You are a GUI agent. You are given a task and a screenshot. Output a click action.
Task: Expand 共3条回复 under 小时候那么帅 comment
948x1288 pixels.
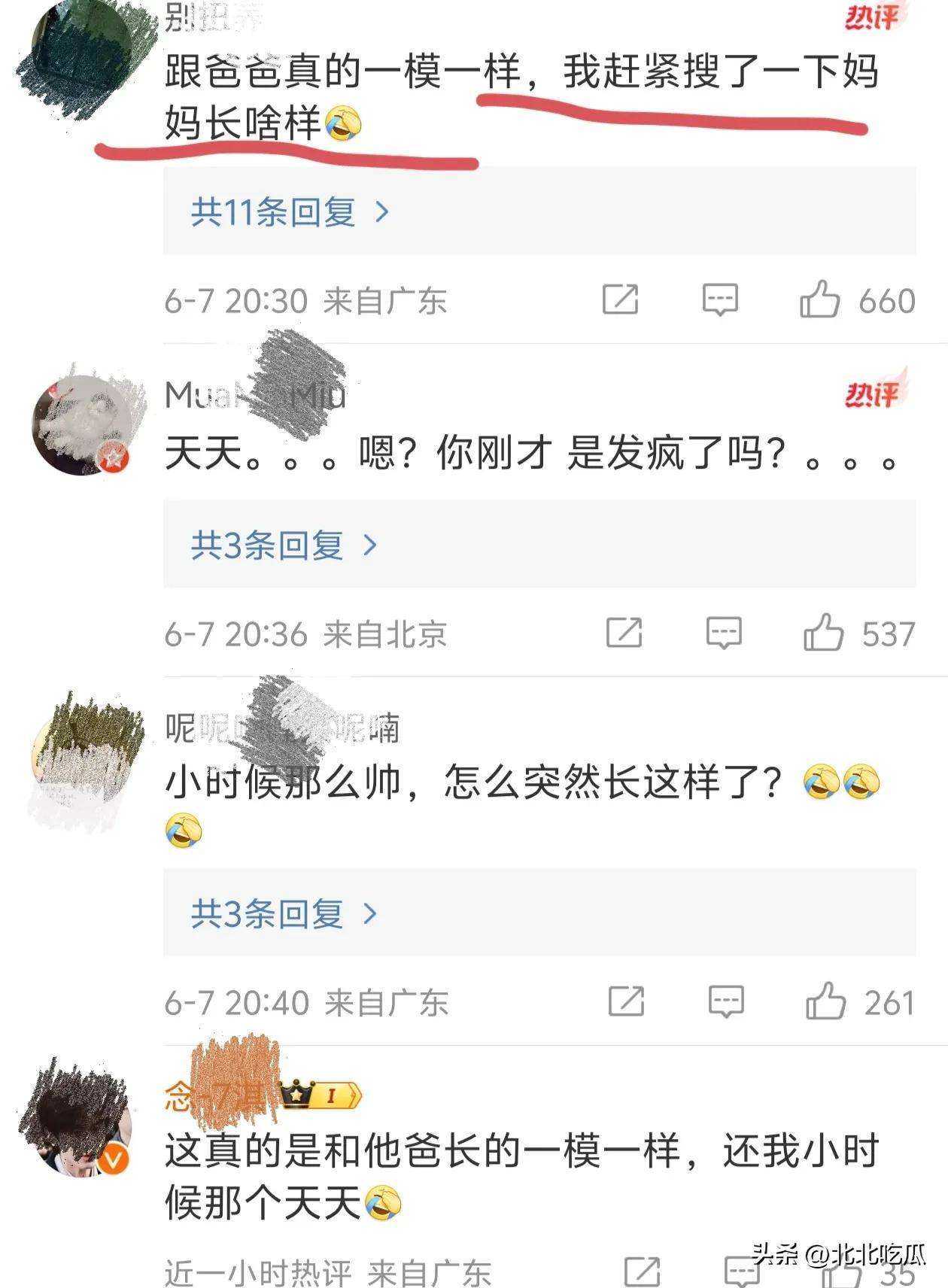pyautogui.click(x=283, y=914)
